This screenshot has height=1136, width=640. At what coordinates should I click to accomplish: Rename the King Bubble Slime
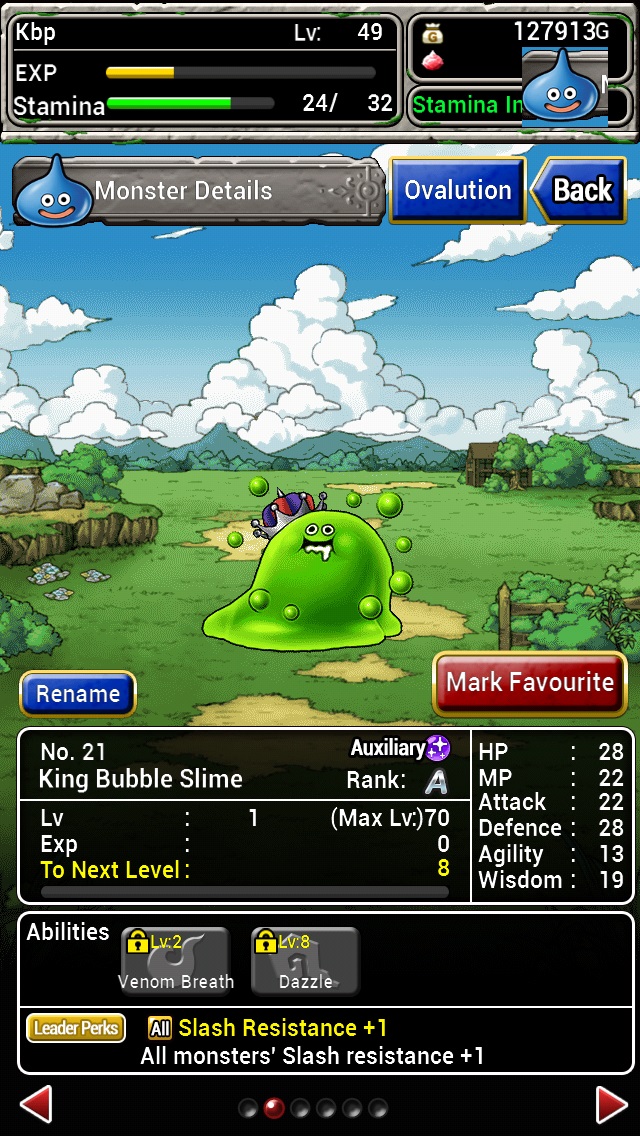tap(78, 694)
